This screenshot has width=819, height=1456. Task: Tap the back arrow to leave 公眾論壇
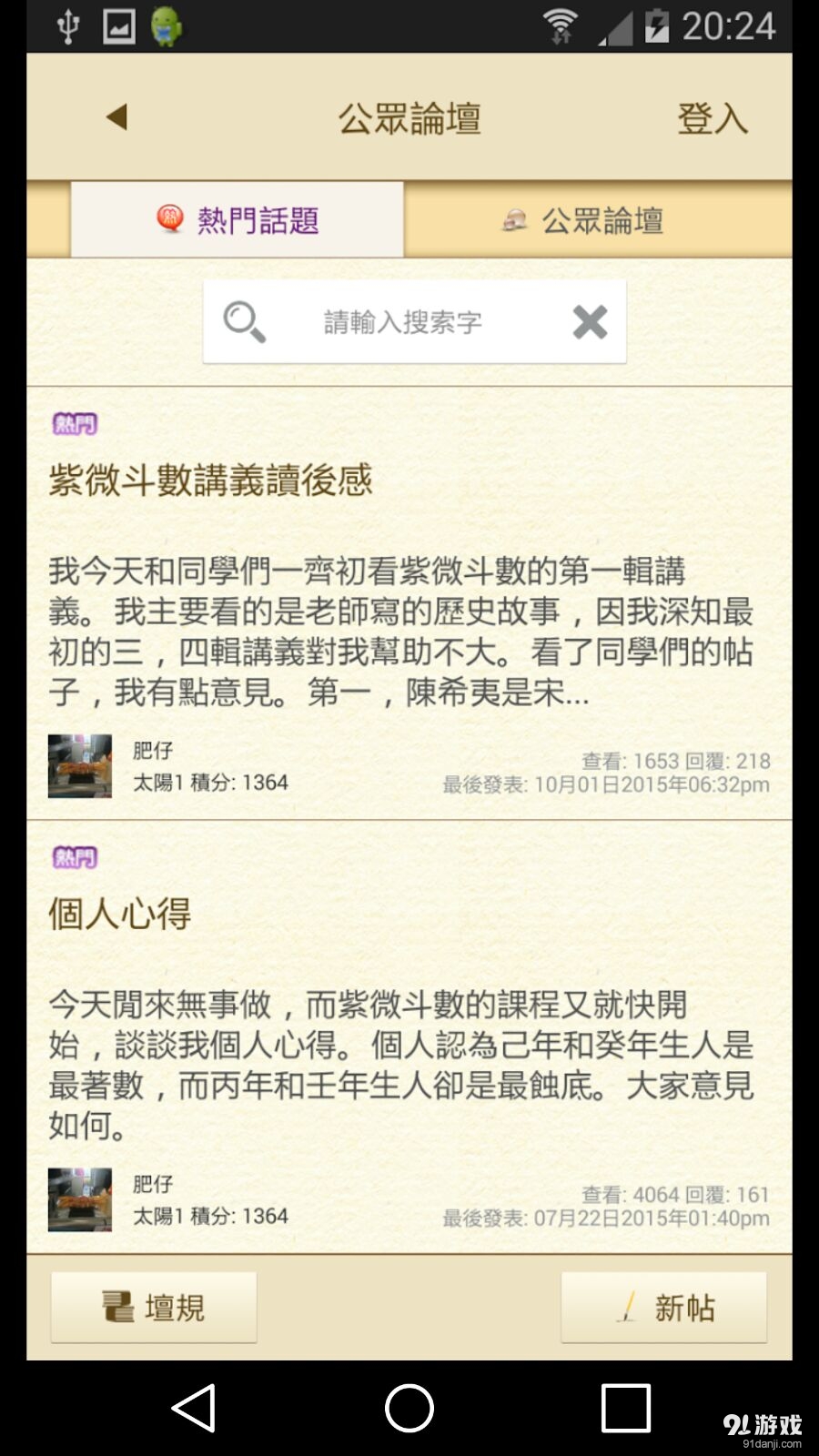pos(116,117)
